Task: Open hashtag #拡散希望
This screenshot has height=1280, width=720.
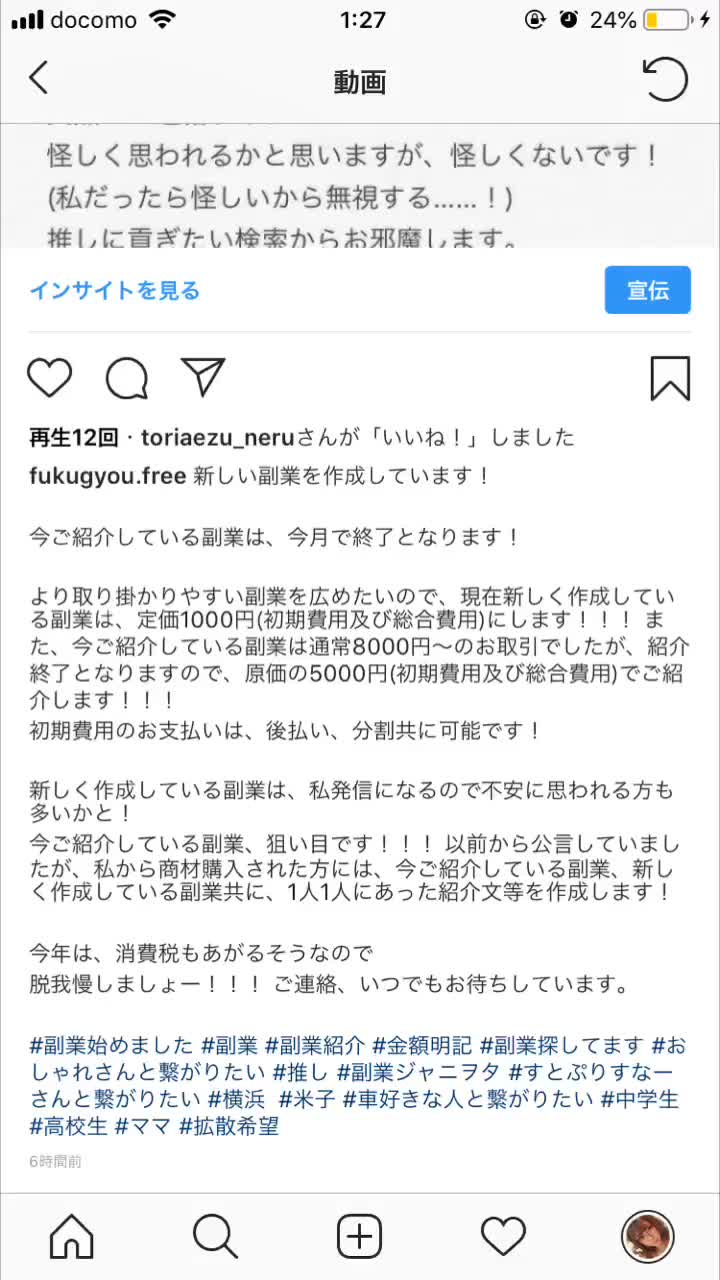Action: (229, 1127)
